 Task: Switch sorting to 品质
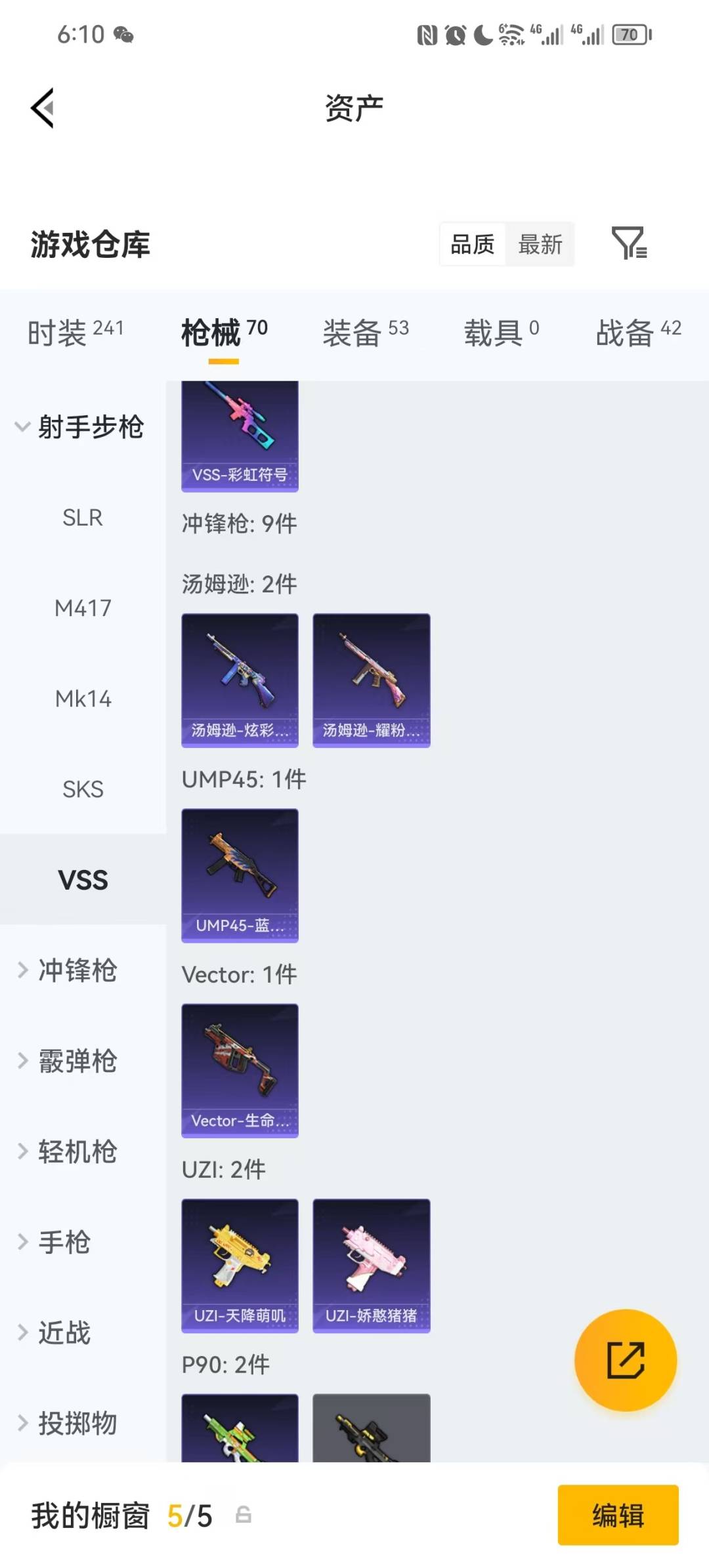point(471,245)
